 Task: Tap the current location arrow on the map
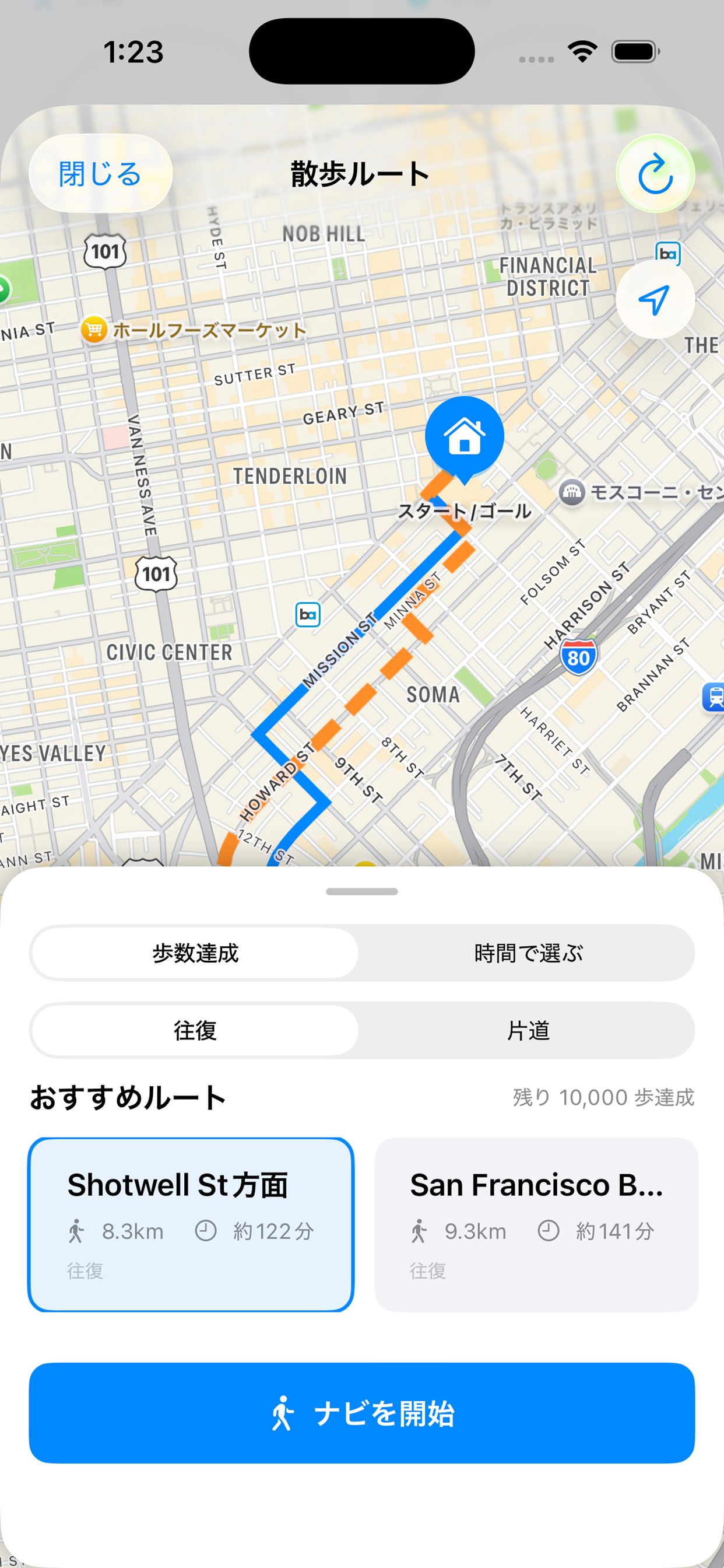[x=655, y=299]
